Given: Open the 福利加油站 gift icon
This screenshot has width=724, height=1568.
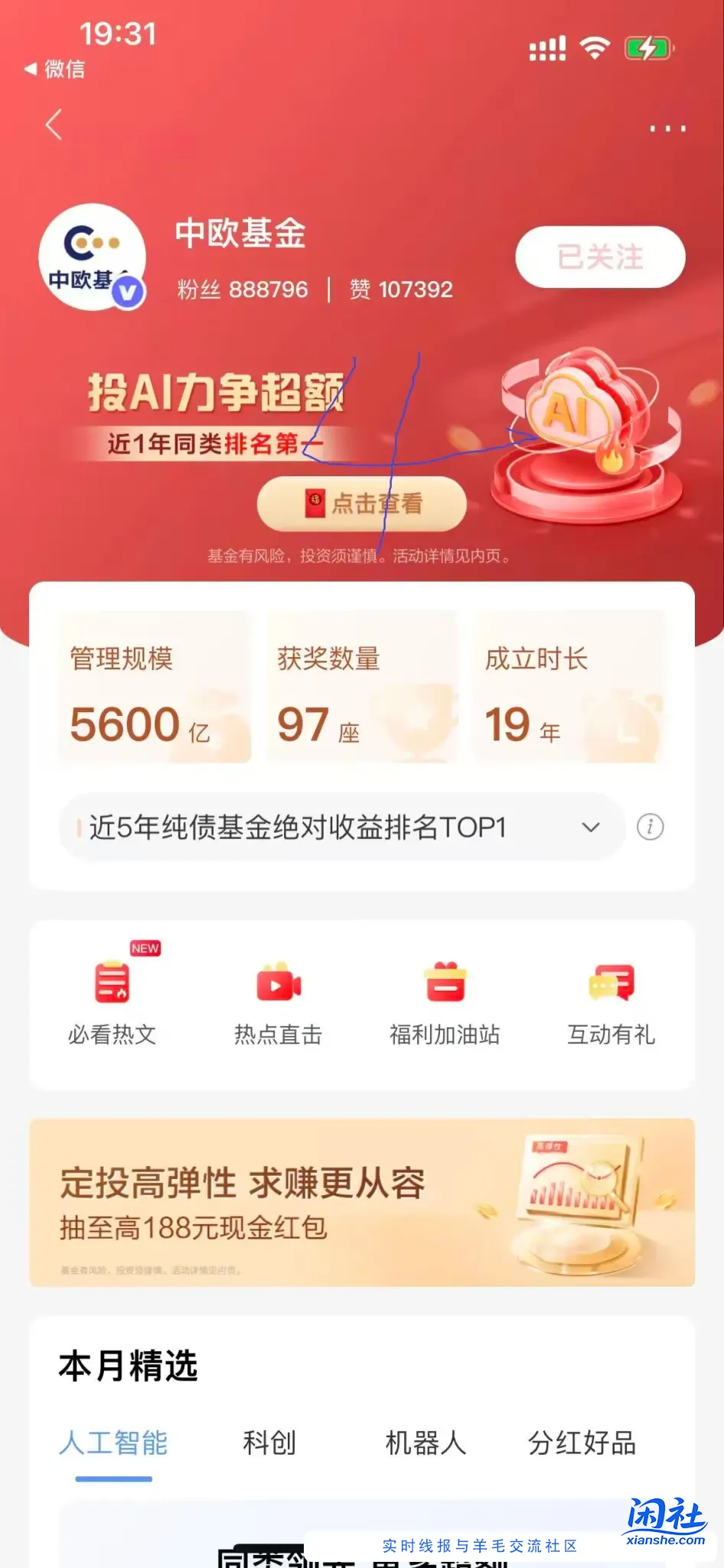Looking at the screenshot, I should tap(445, 984).
